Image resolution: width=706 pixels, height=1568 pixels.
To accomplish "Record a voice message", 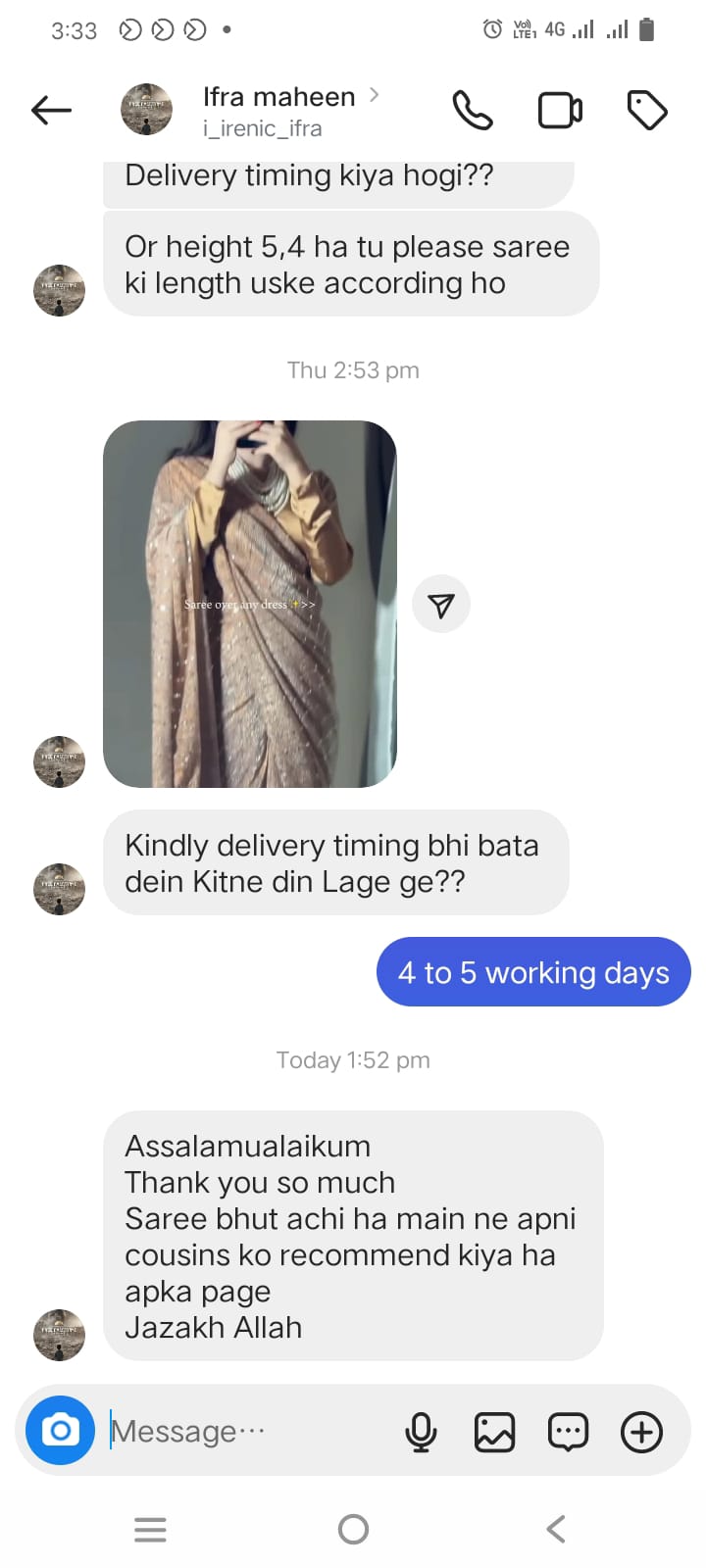I will [x=421, y=1432].
